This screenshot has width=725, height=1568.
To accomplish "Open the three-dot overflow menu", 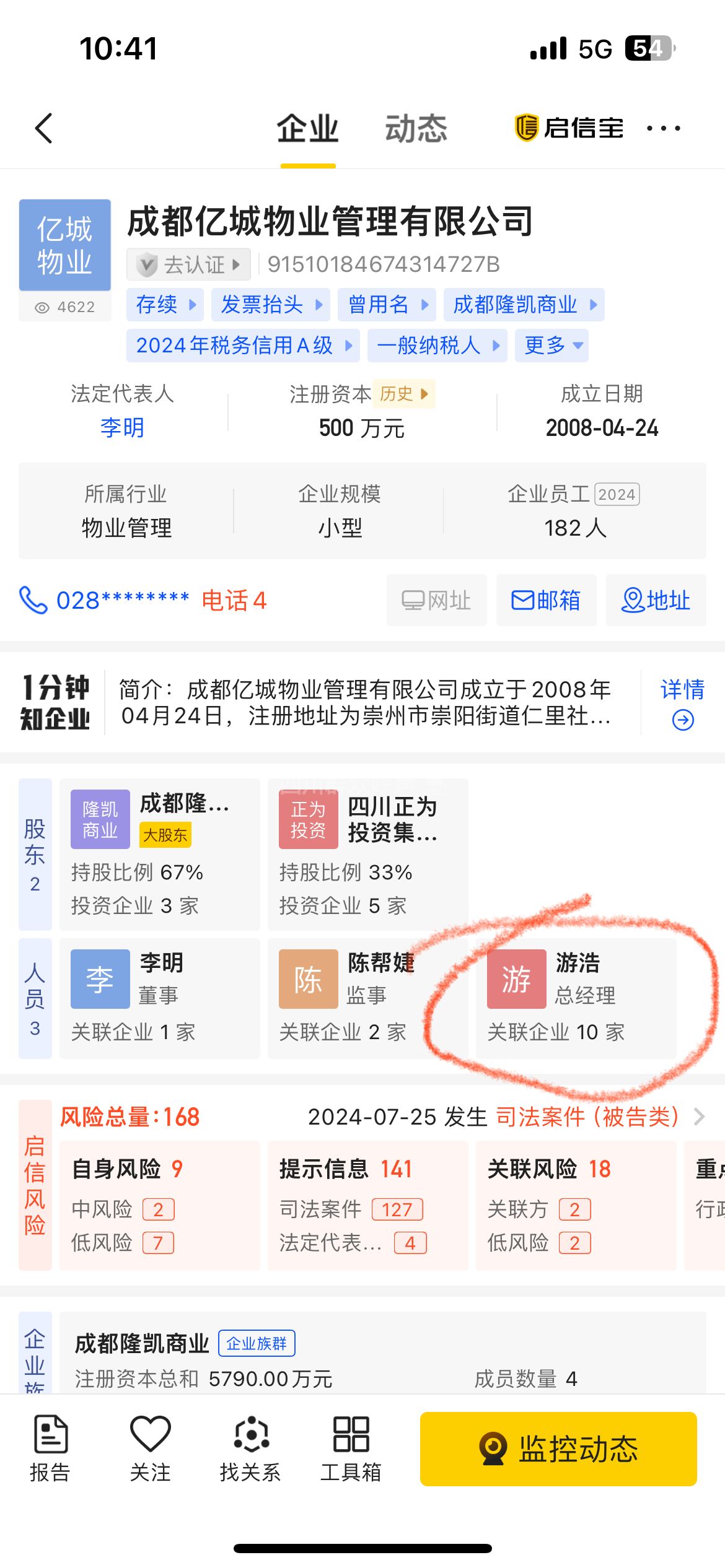I will point(663,128).
